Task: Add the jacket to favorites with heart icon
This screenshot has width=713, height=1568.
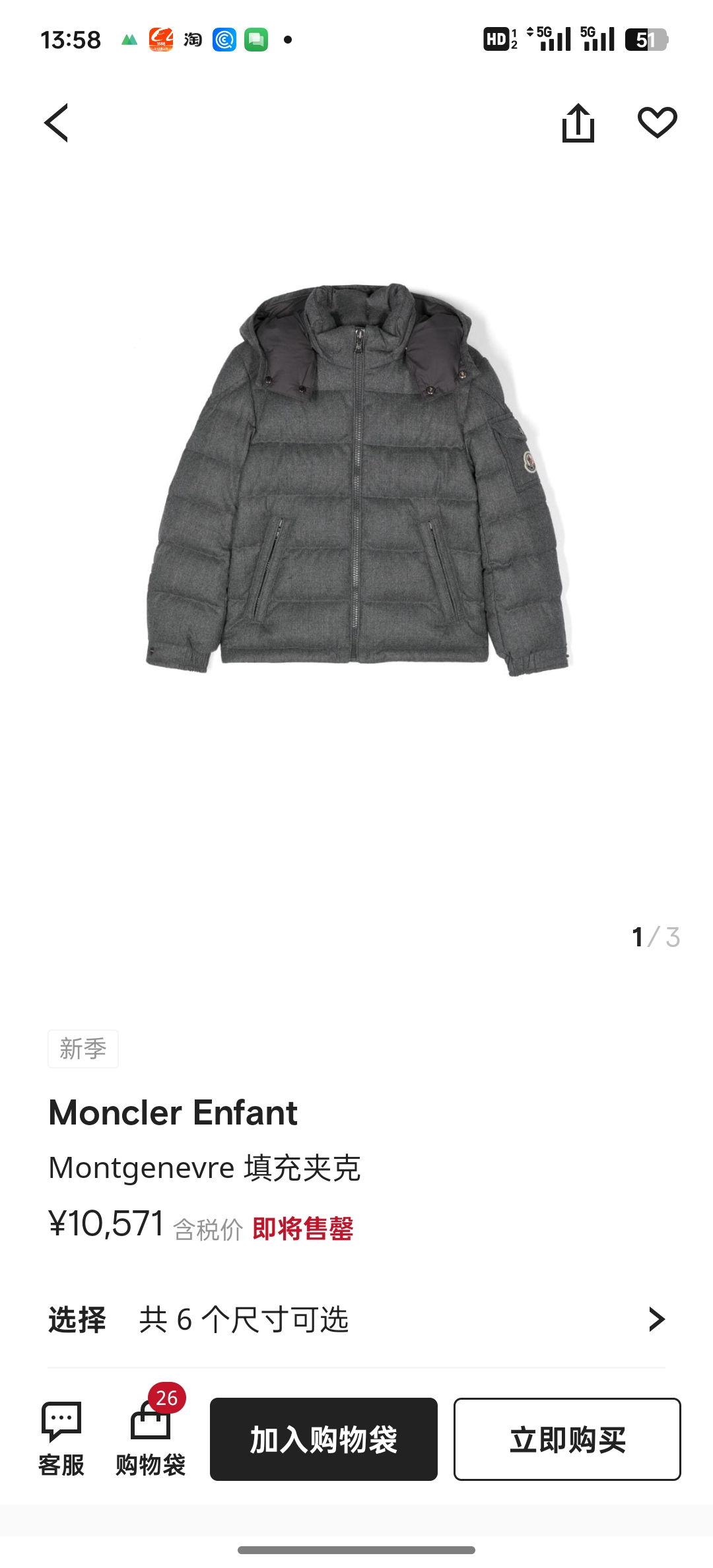Action: pos(658,123)
